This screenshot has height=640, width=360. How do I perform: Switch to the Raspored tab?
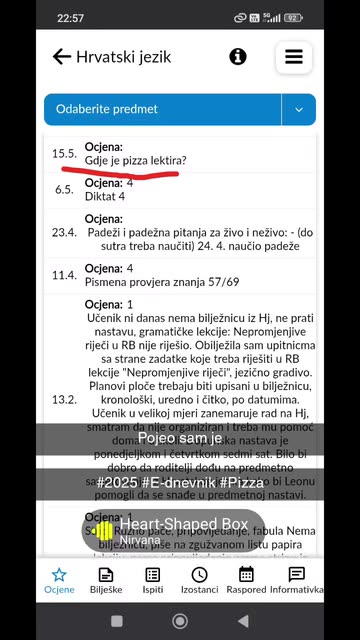coord(246,580)
